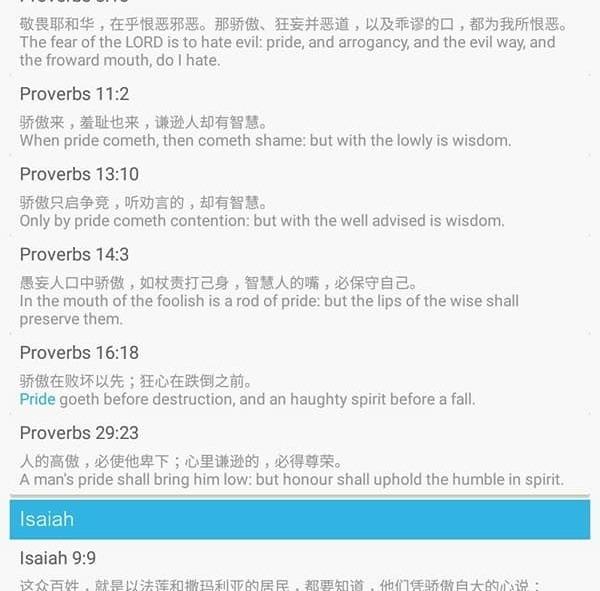Open the Proverbs 29:23 verse result
Image resolution: width=600 pixels, height=591 pixels.
[x=79, y=432]
